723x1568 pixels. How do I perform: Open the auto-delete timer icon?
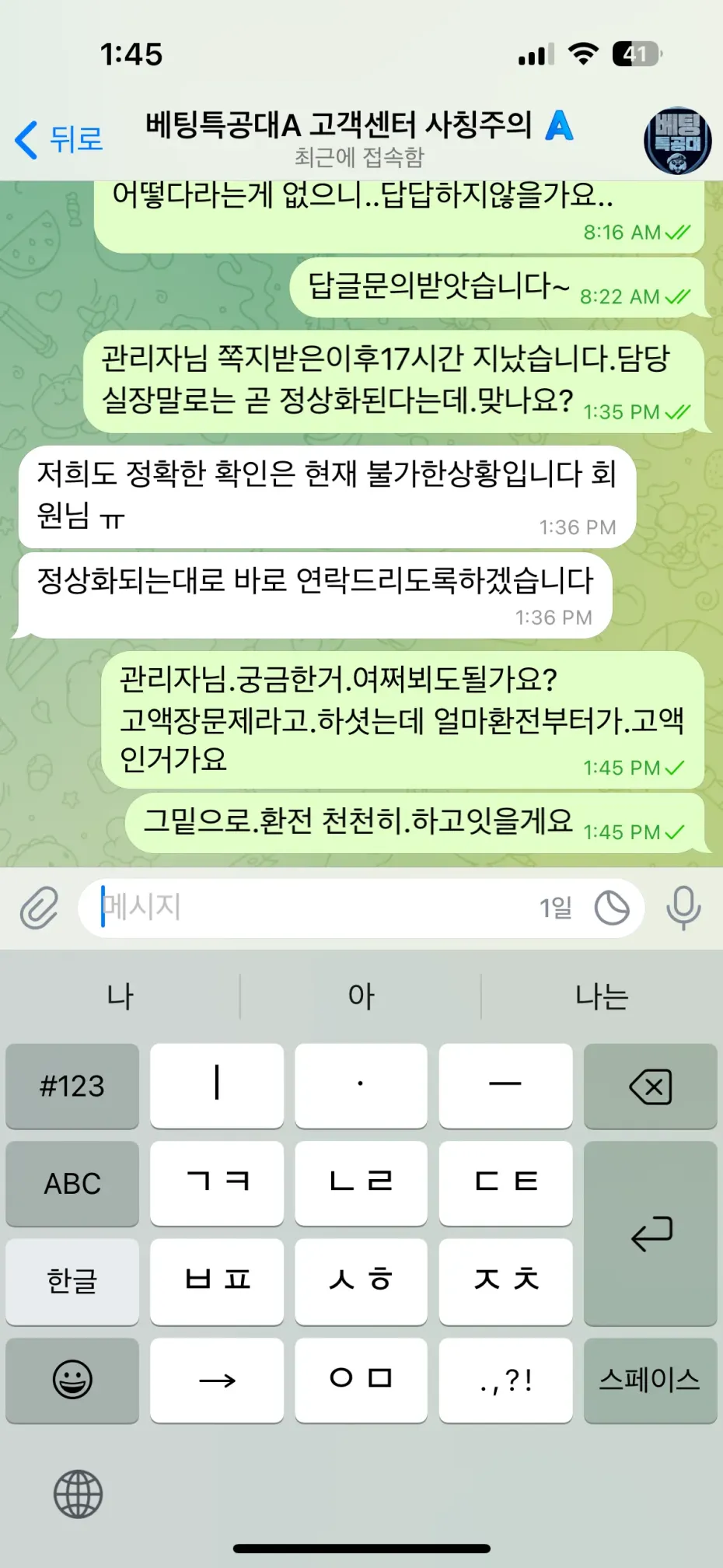point(612,908)
